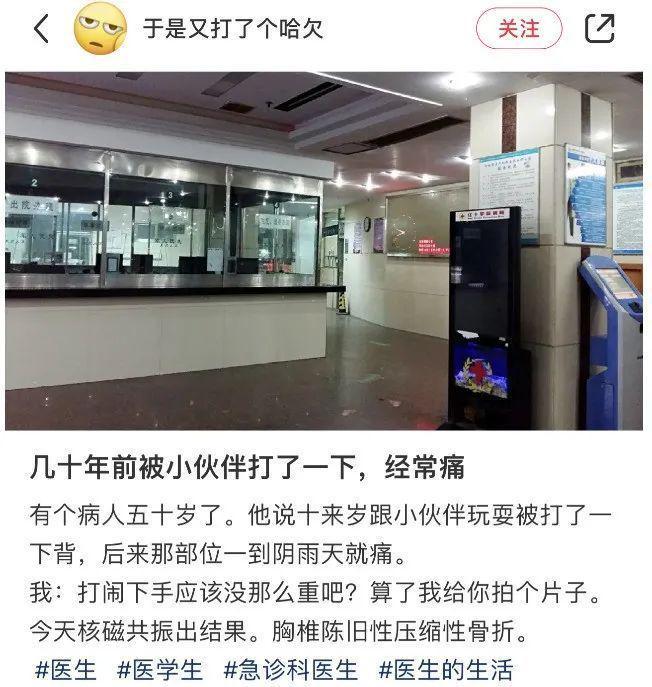
Task: Go back using the top-left arrow
Action: (41, 29)
